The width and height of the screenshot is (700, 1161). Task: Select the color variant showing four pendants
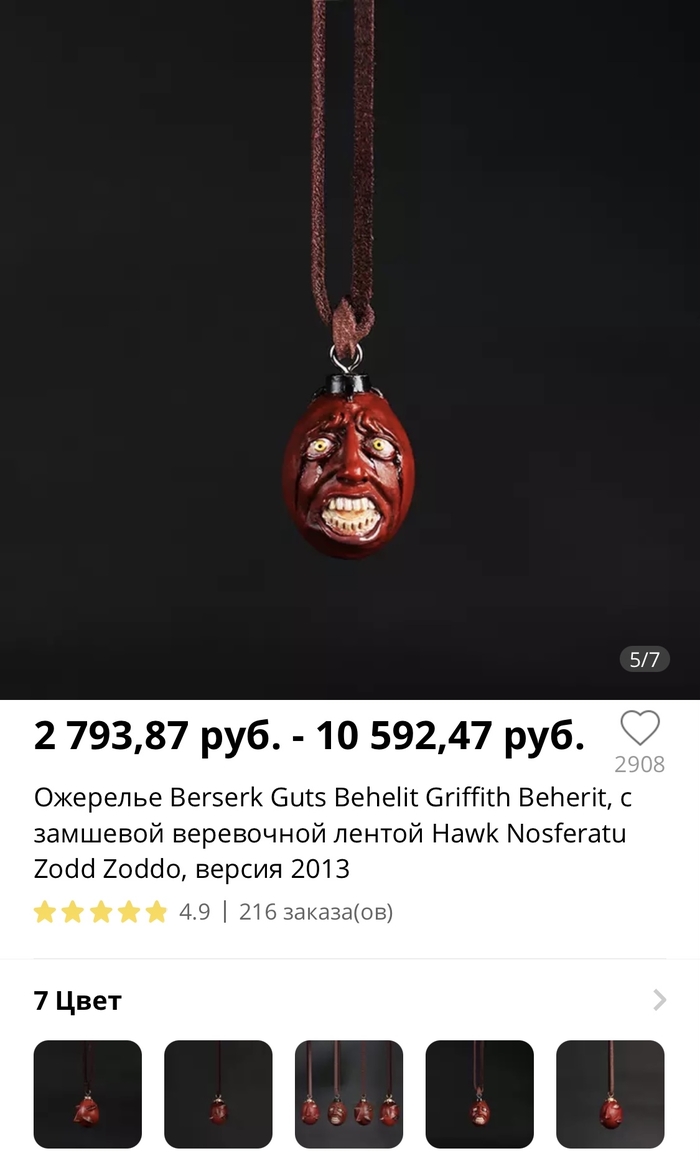pos(349,1094)
